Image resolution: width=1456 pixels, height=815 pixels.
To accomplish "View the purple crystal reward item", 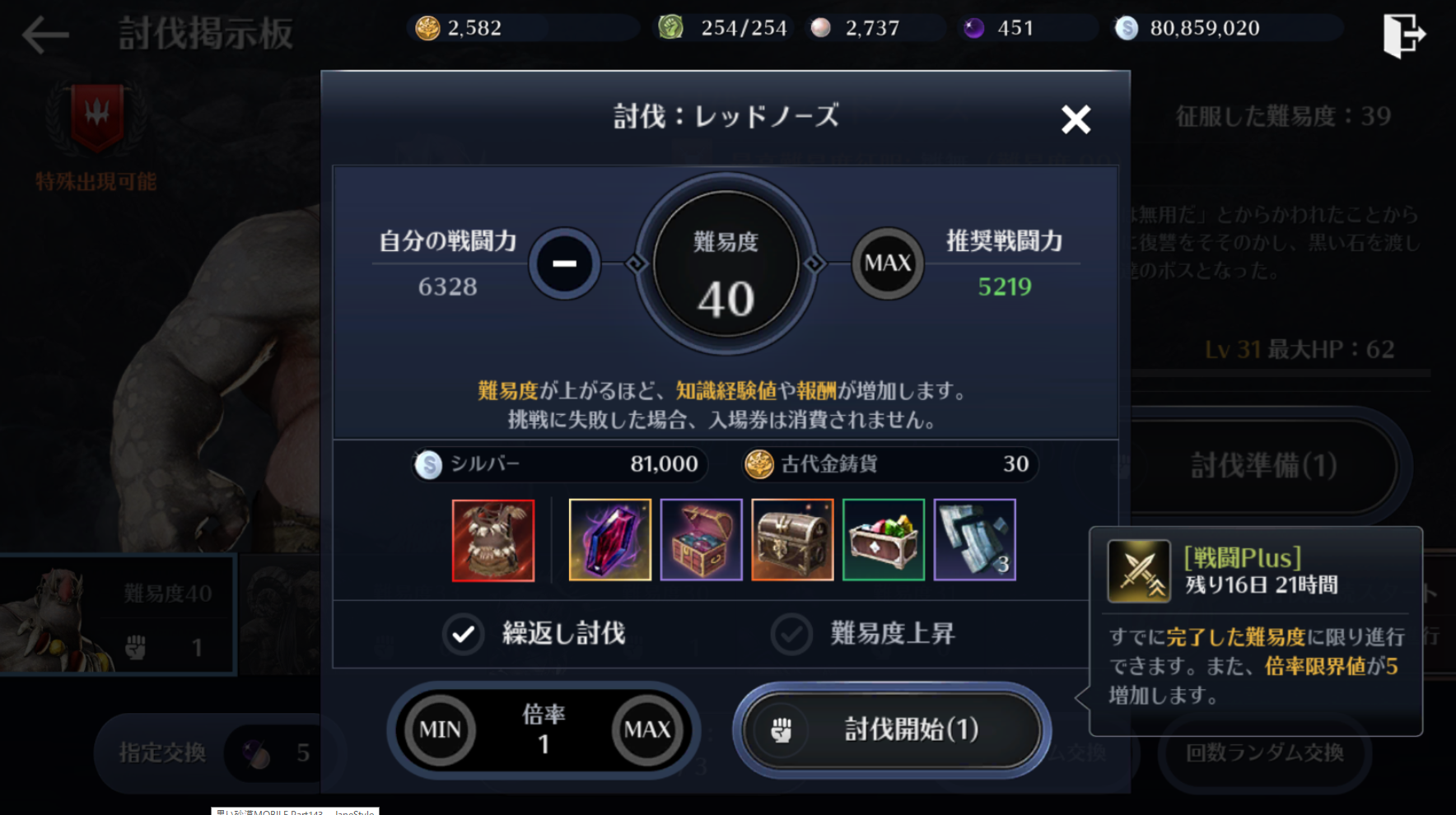I will coord(610,540).
